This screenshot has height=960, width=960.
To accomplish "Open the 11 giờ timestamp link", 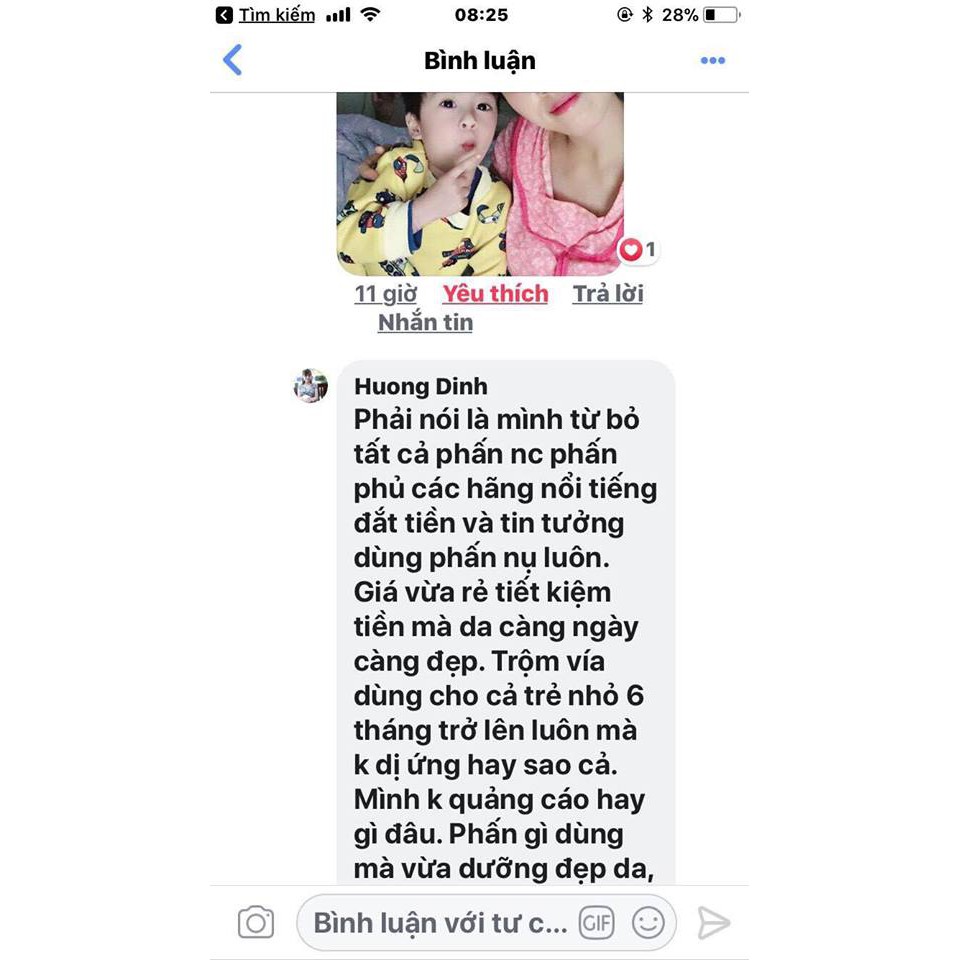I will [385, 294].
